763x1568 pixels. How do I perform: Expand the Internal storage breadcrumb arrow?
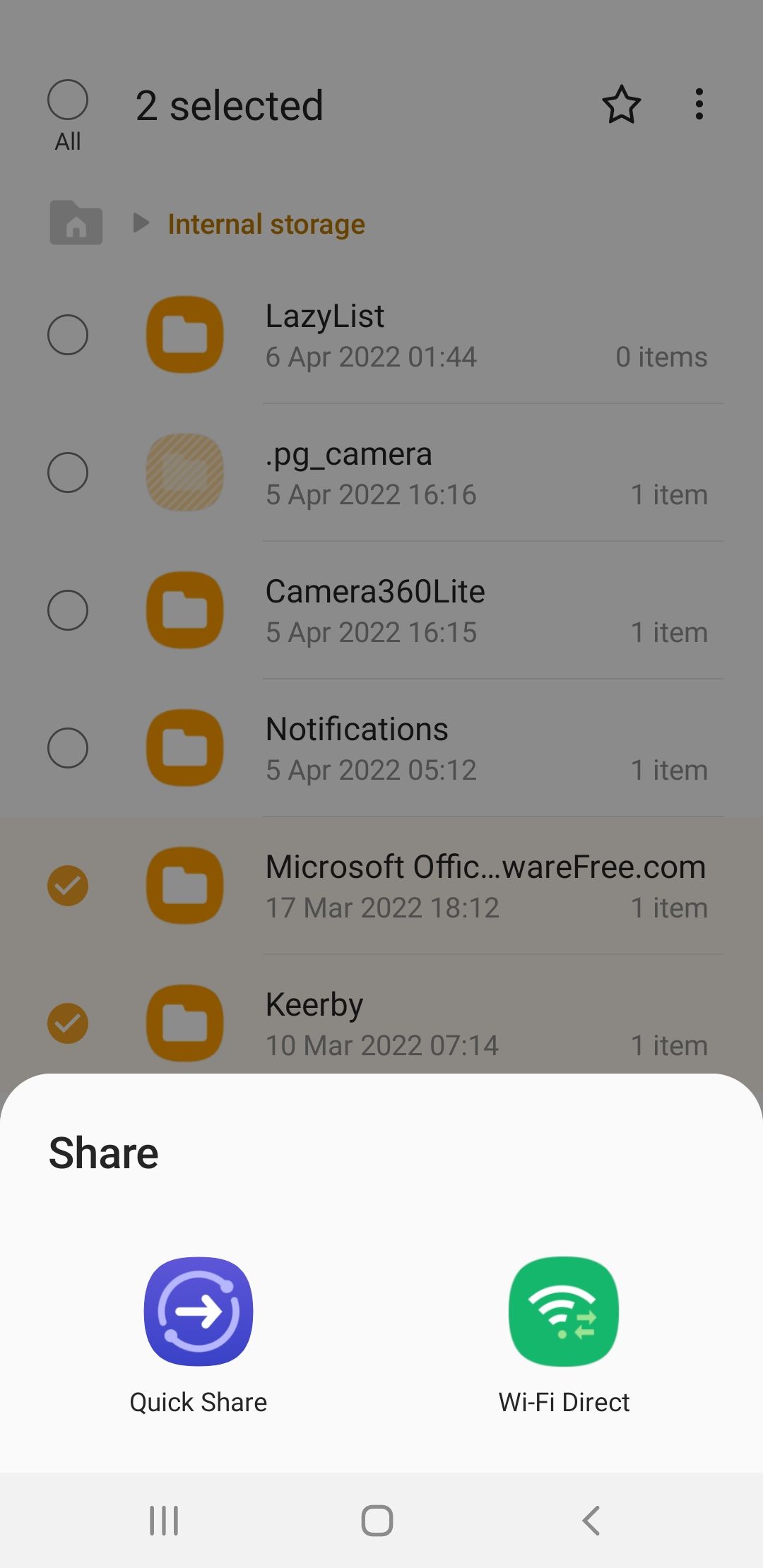click(x=141, y=223)
